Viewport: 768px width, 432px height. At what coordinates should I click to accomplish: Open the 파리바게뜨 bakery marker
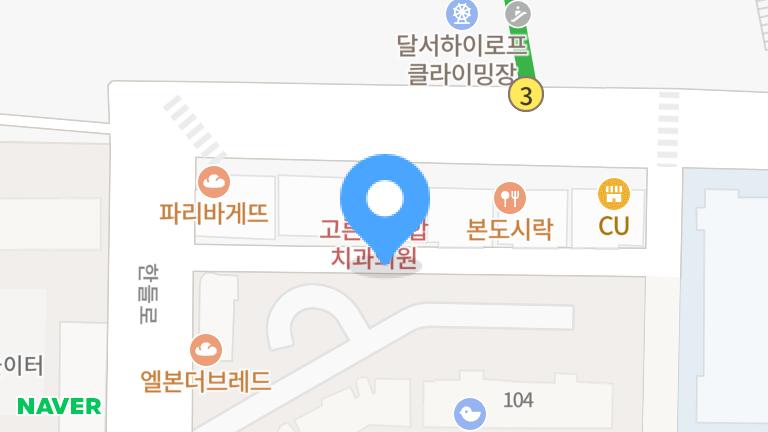pos(214,182)
